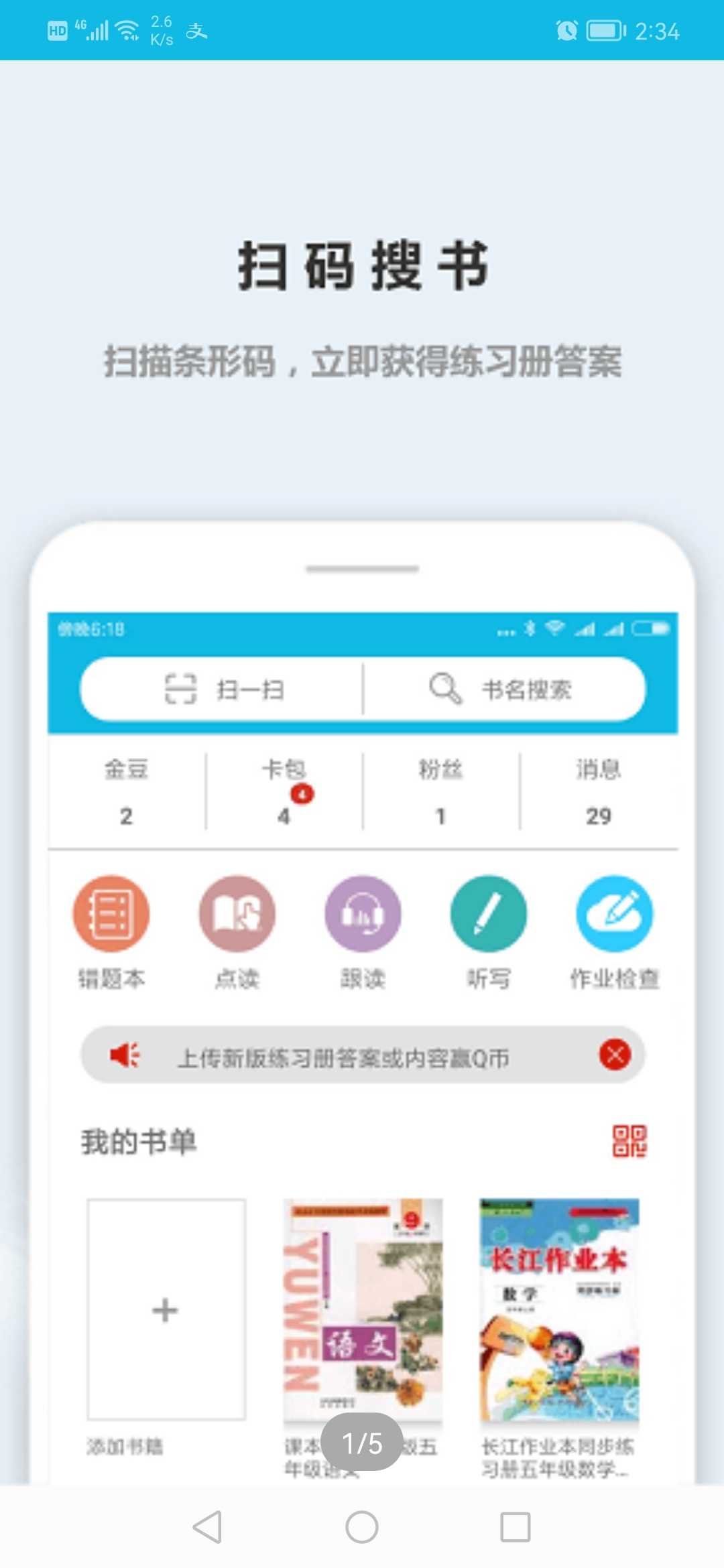Go back using the navigation bar
This screenshot has height=1568, width=724.
pyautogui.click(x=207, y=1527)
